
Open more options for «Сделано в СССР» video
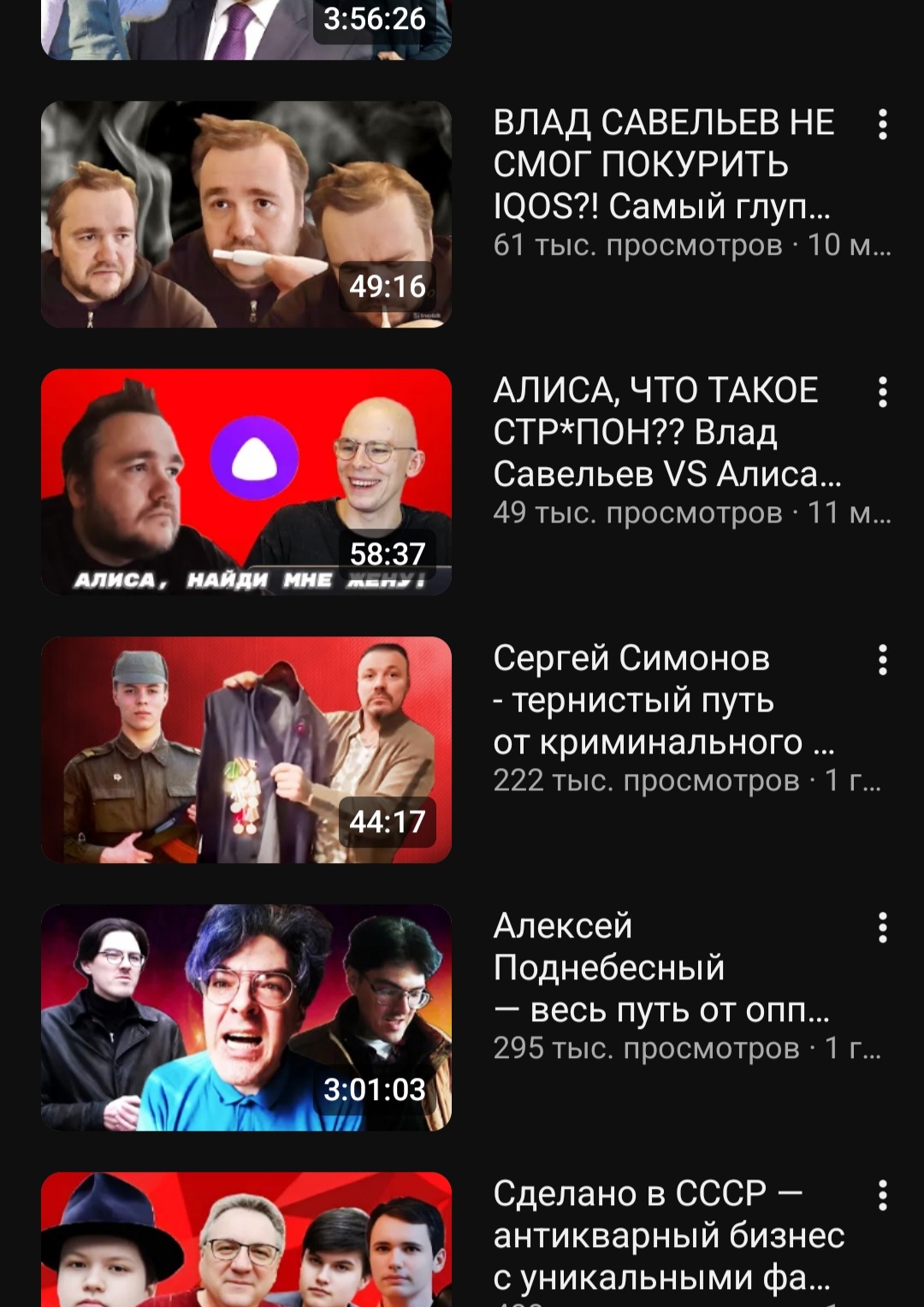pyautogui.click(x=882, y=1196)
